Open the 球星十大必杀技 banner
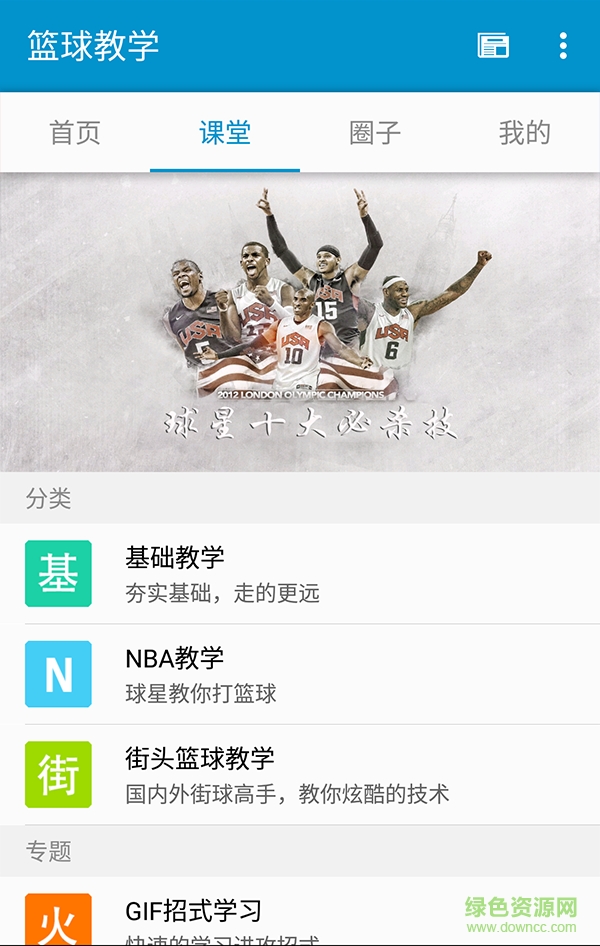The width and height of the screenshot is (600, 946). (300, 322)
